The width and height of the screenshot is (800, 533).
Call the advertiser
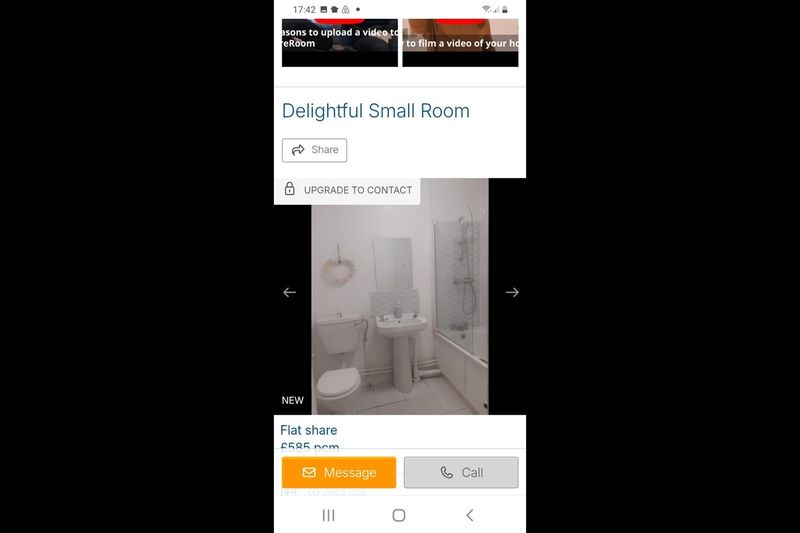coord(461,472)
